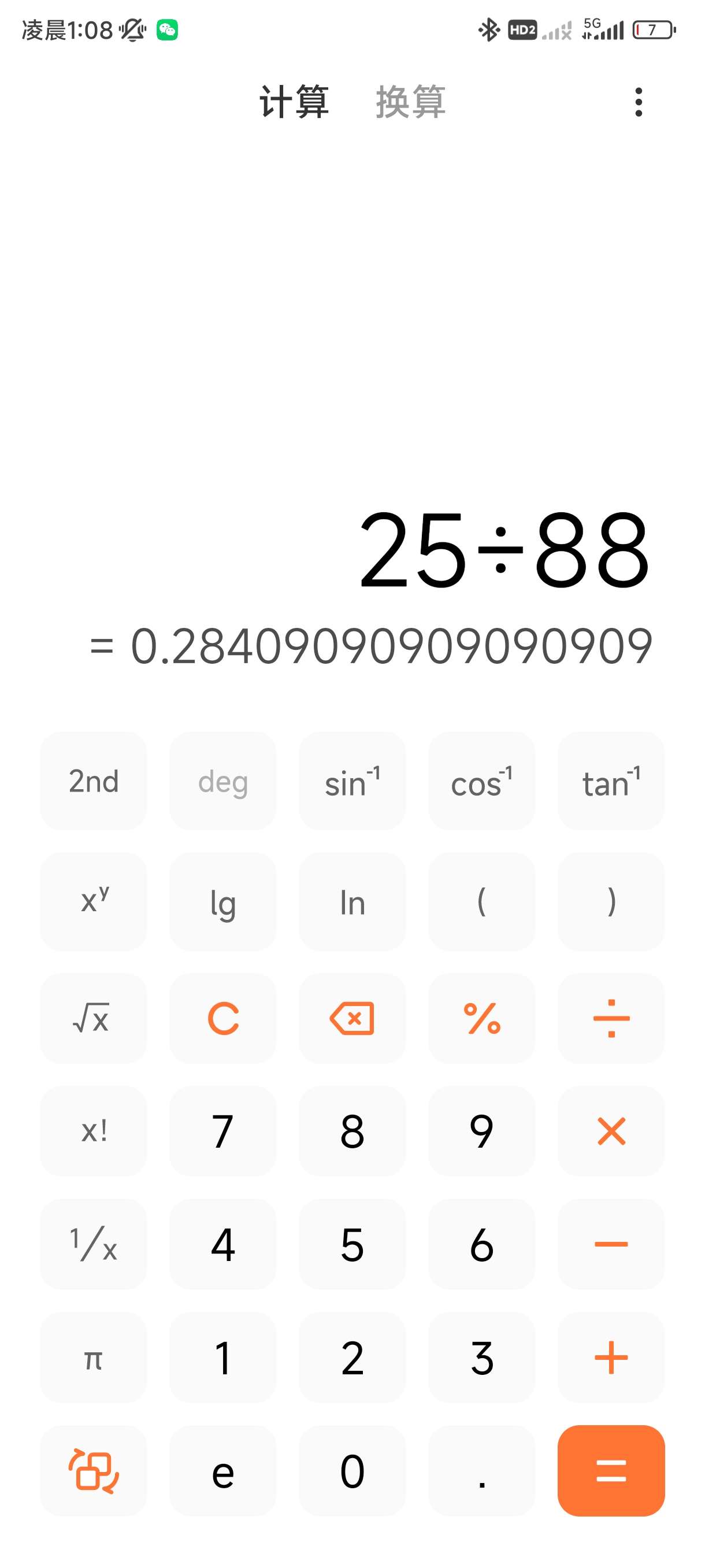Insert the natural log ln function
This screenshot has height=1568, width=705.
pos(352,901)
